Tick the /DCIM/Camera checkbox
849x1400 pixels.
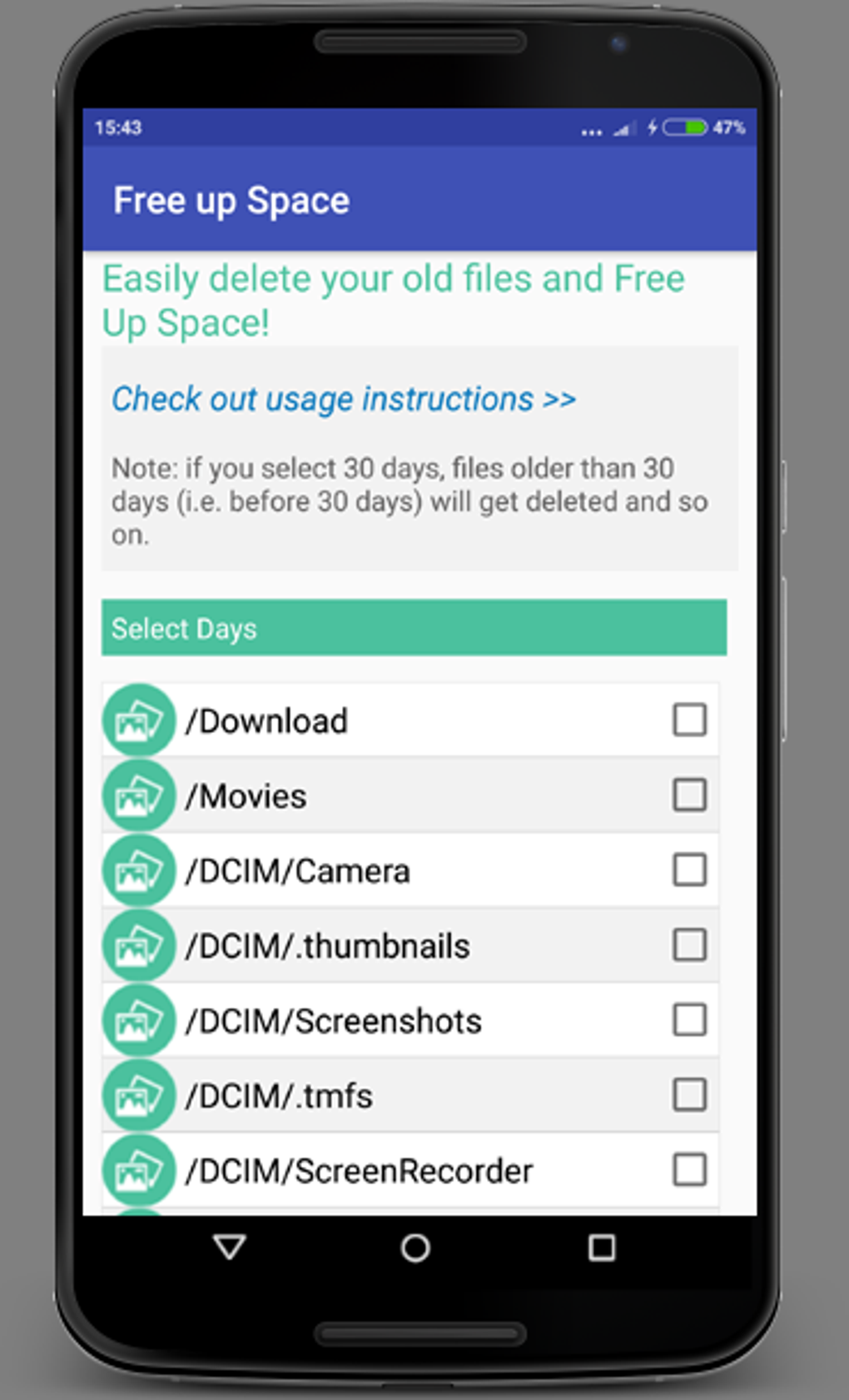tap(689, 869)
